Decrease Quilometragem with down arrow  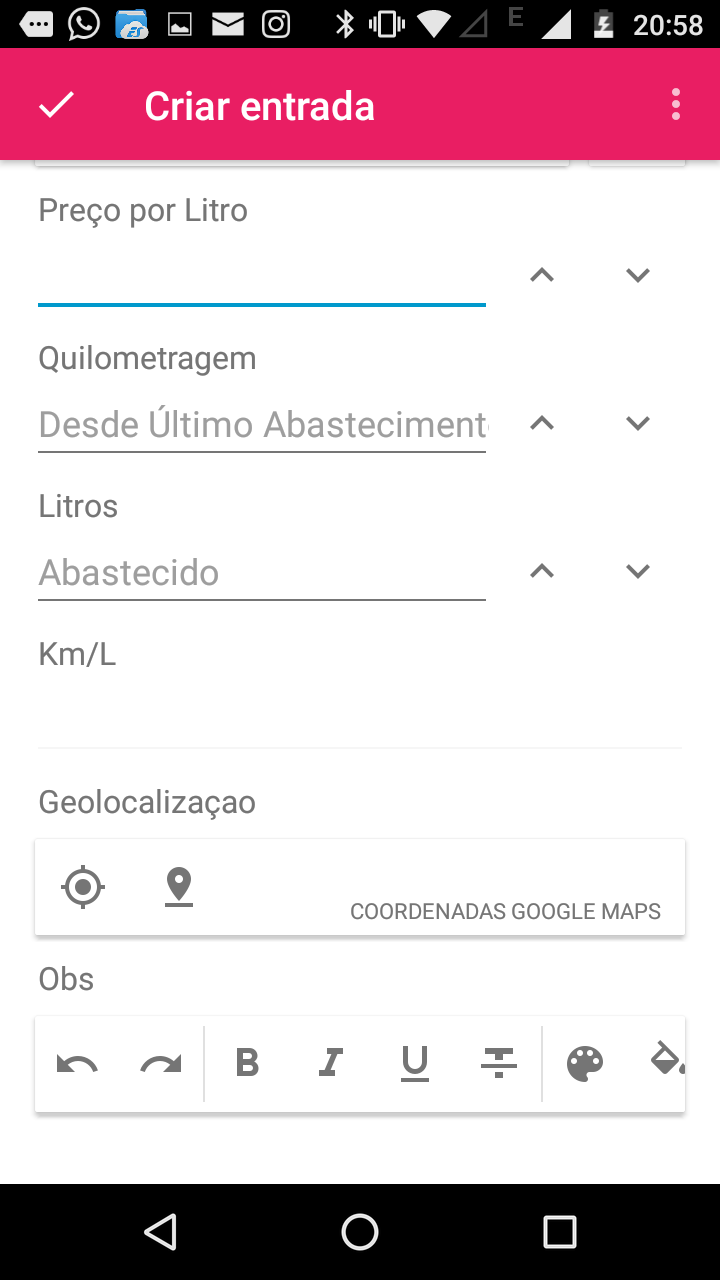[x=638, y=423]
